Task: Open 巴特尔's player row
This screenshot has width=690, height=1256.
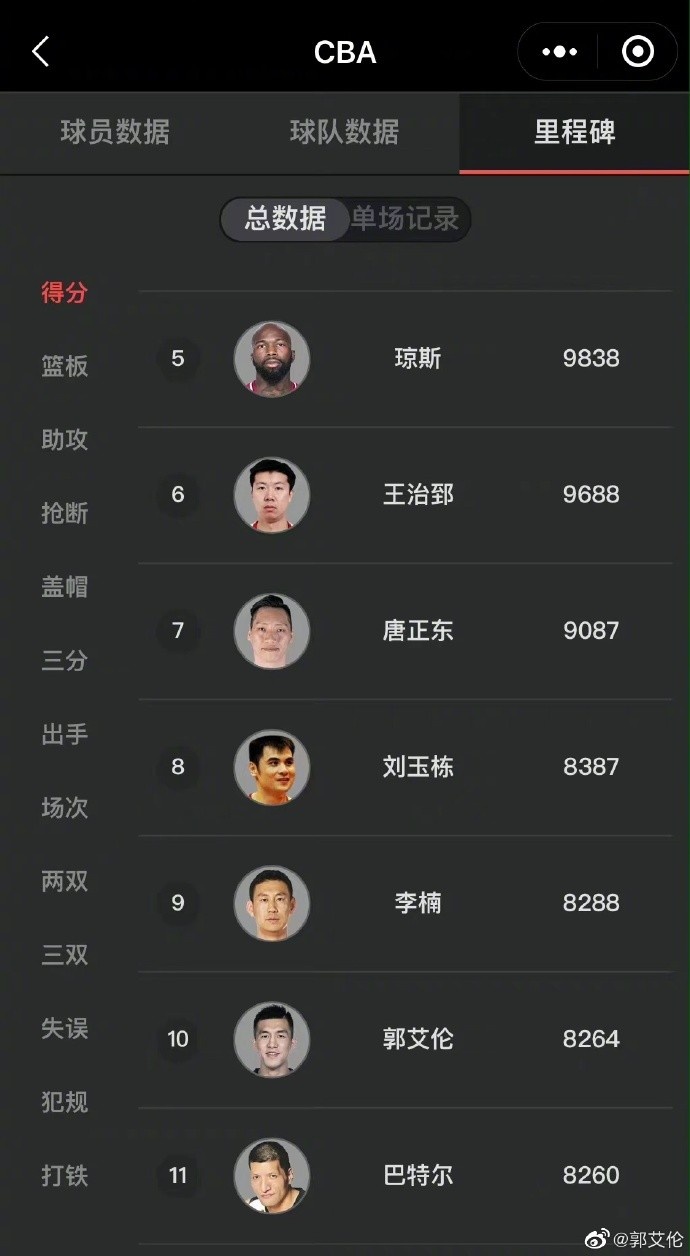Action: (x=405, y=1175)
